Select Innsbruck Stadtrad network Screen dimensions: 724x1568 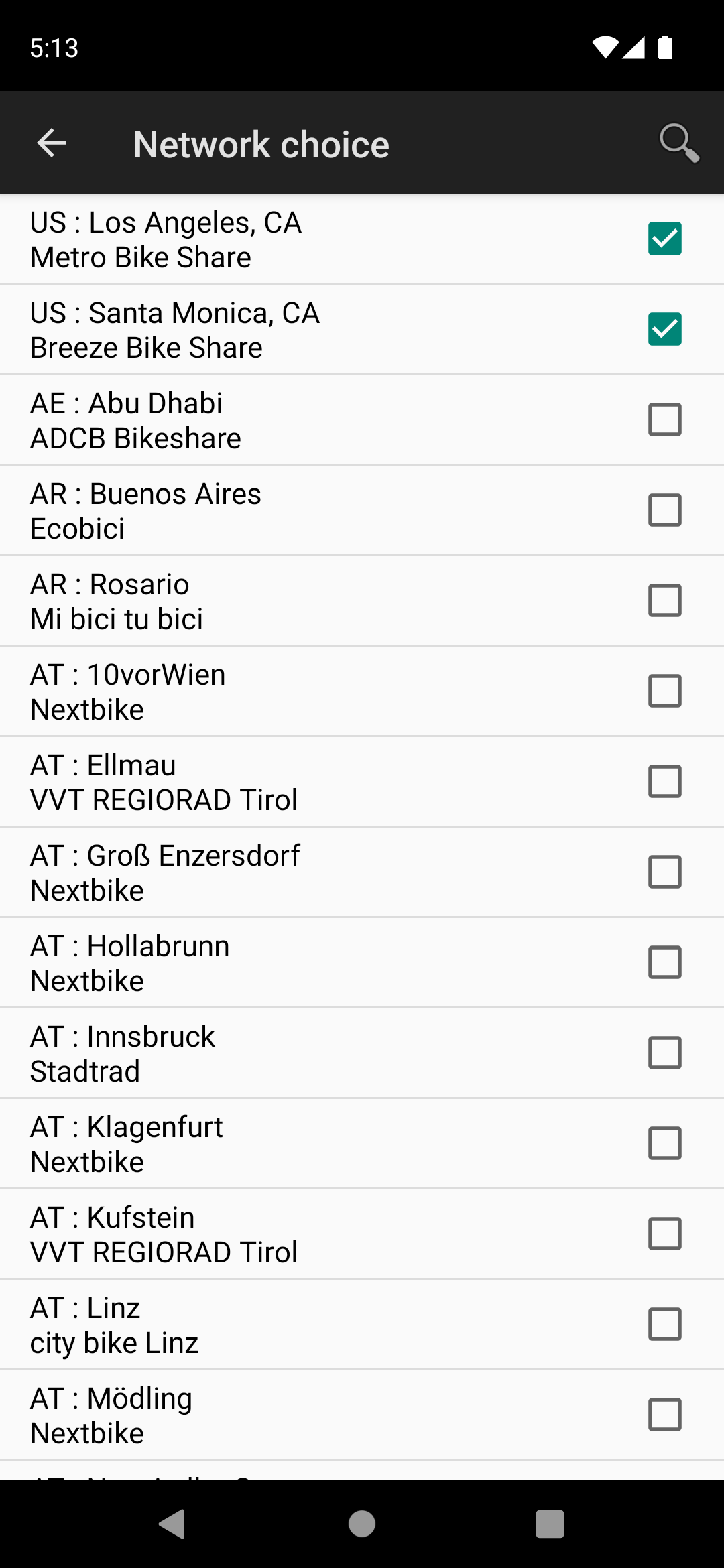pyautogui.click(x=664, y=1053)
